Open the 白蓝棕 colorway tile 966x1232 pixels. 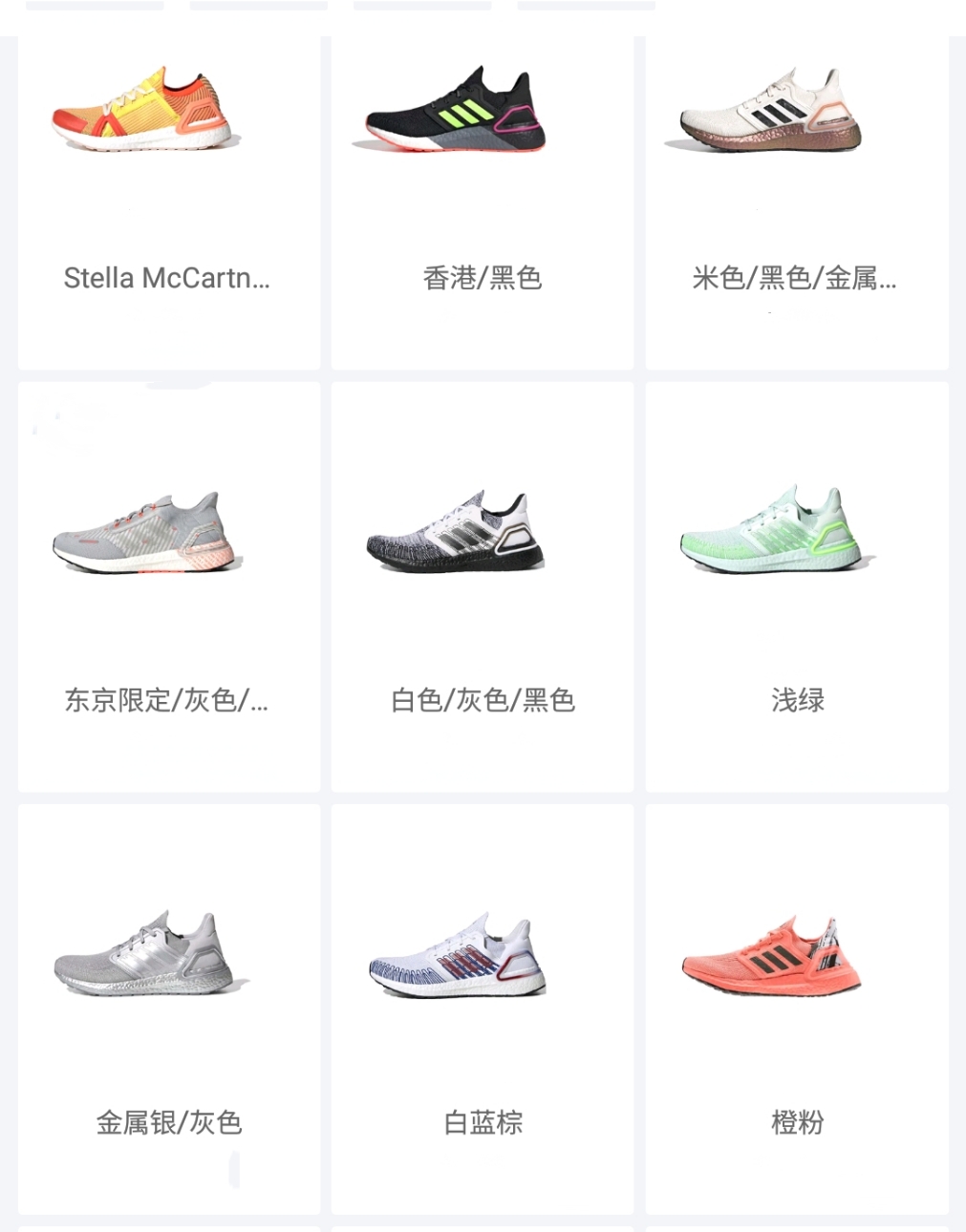483,1008
